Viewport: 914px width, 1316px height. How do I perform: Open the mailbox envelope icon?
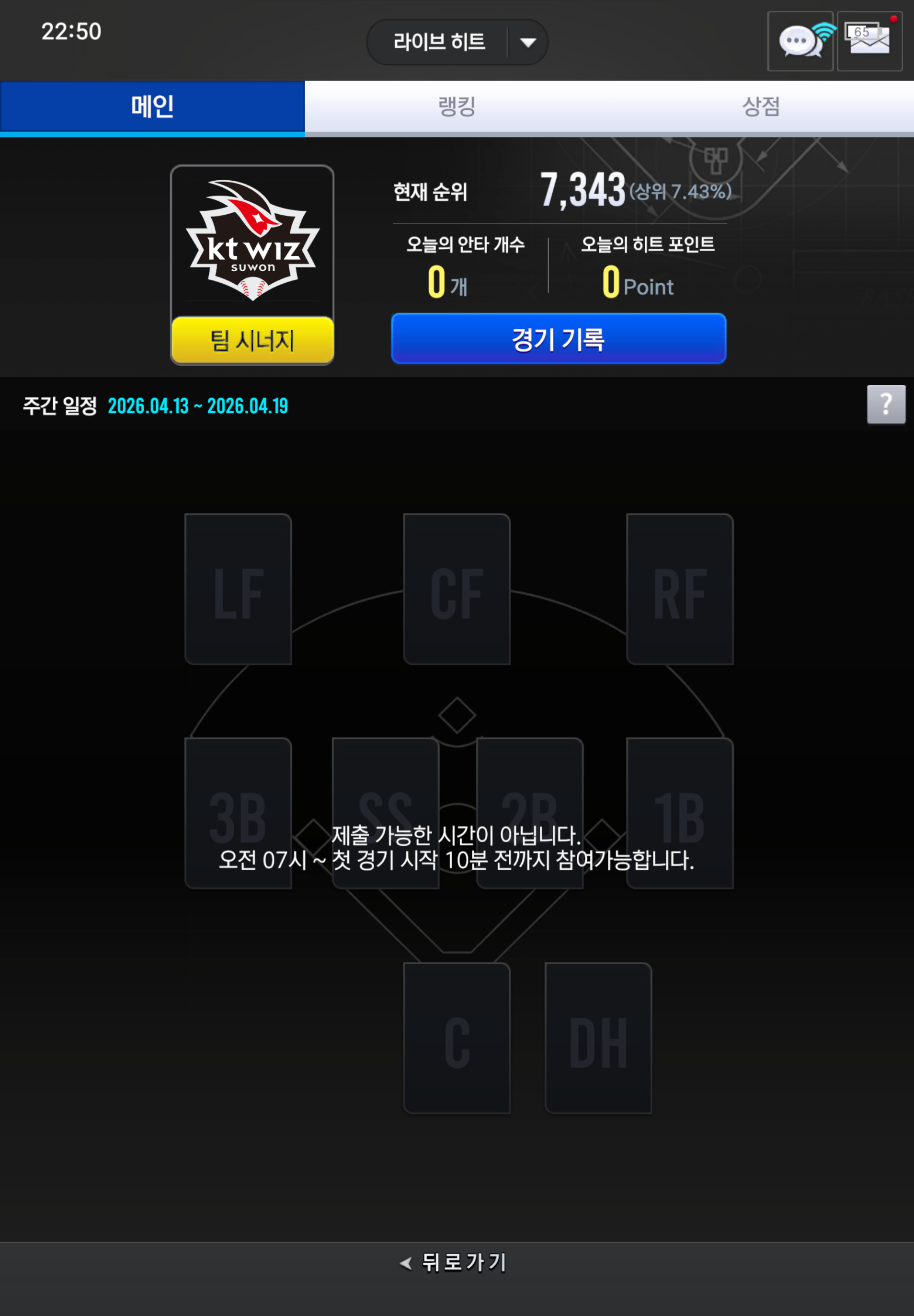(869, 41)
